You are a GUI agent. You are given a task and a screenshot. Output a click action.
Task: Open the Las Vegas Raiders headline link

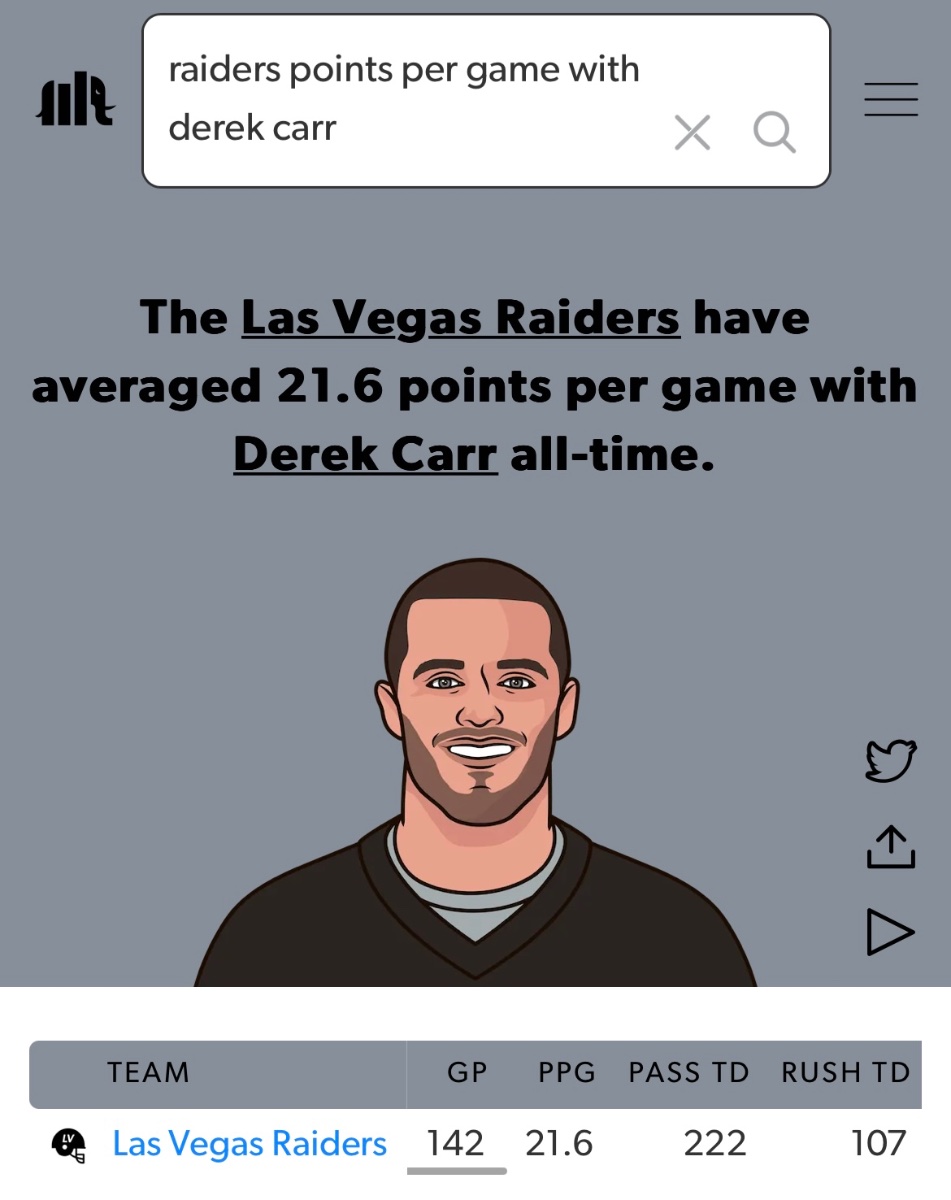click(x=460, y=318)
